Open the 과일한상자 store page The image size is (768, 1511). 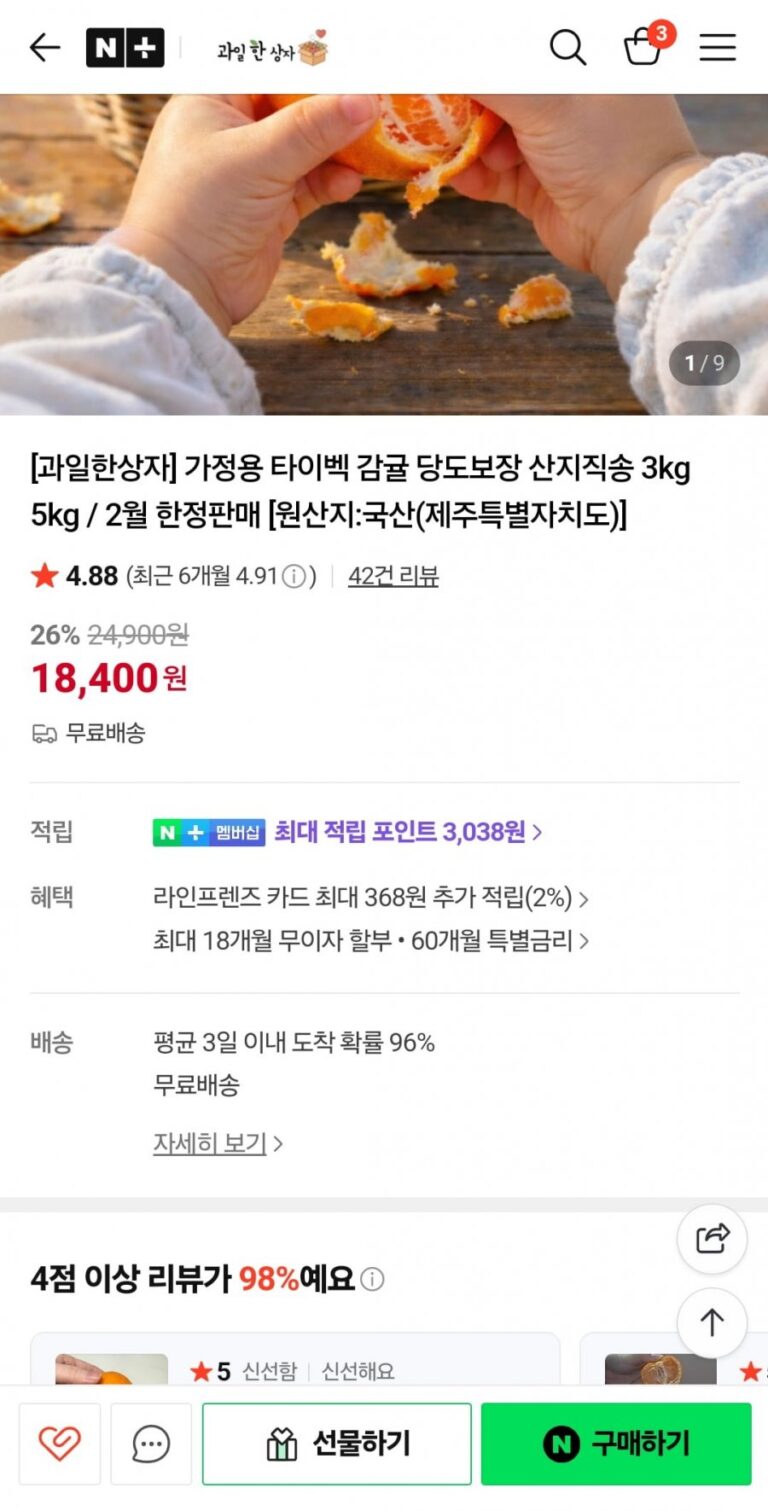(x=272, y=48)
